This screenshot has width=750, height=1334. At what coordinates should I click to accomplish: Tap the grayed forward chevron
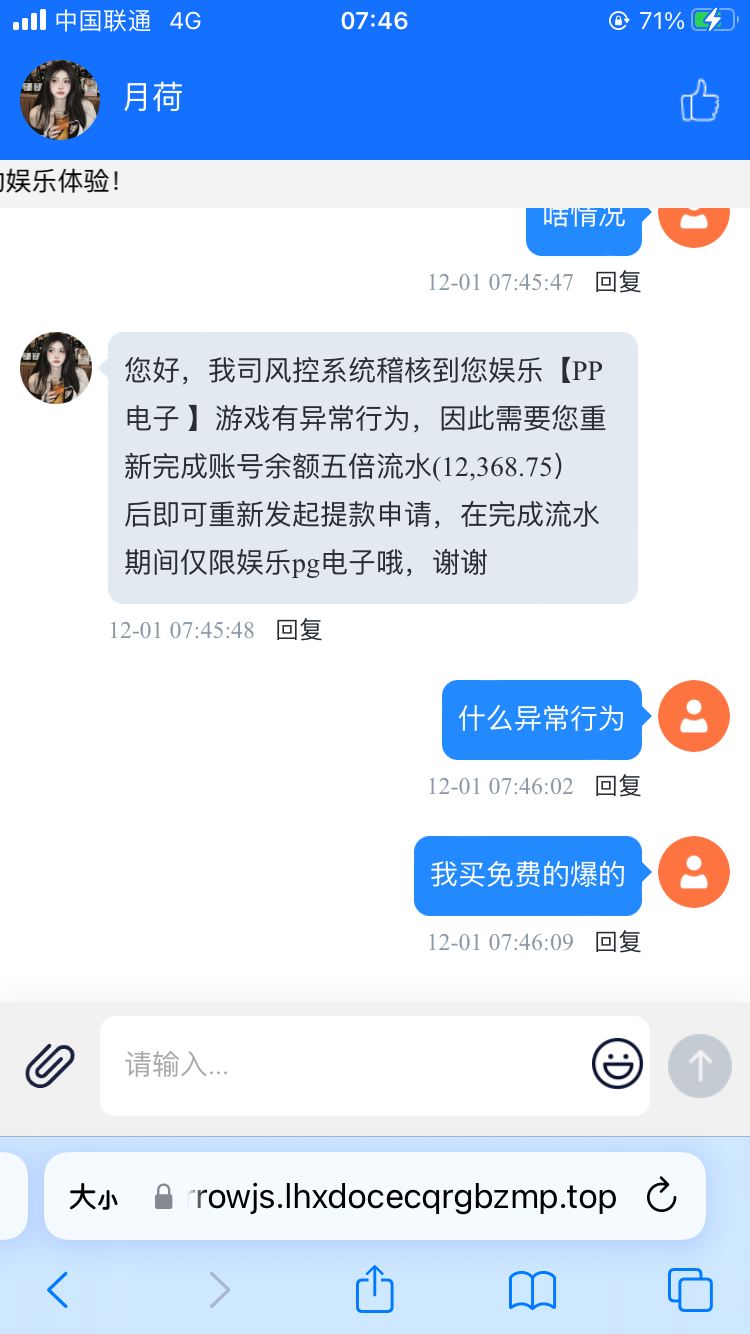219,1290
